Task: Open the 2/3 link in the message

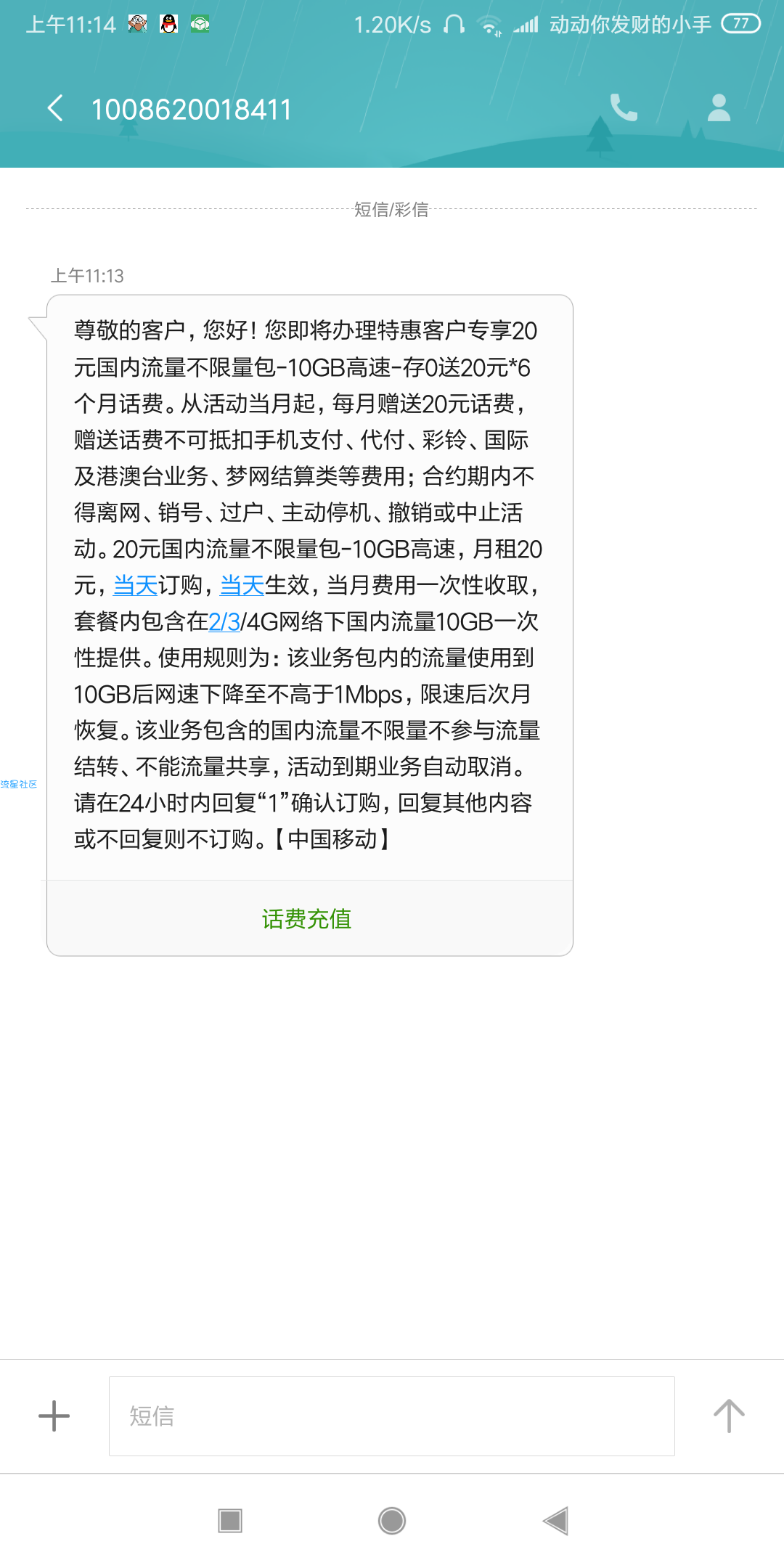Action: (224, 621)
